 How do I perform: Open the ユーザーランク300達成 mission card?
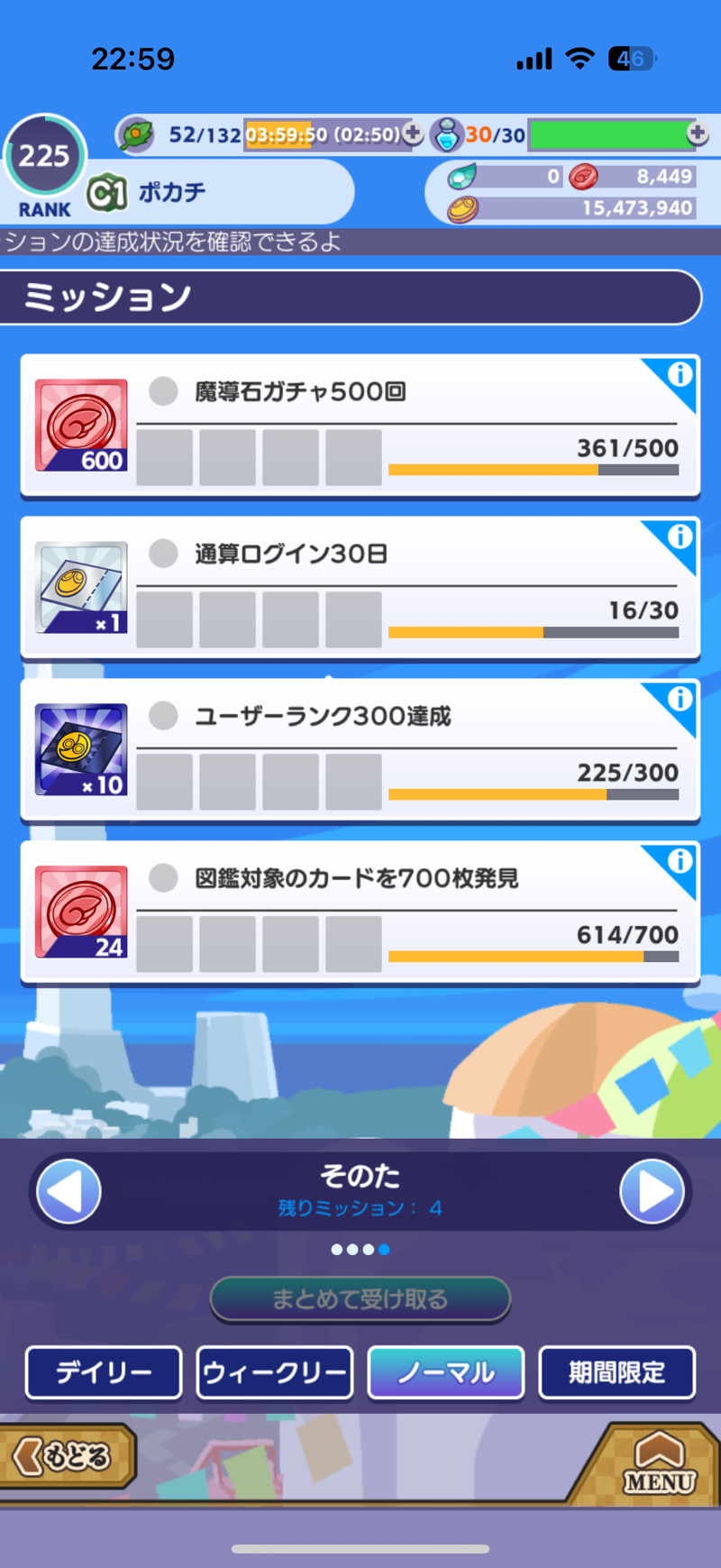point(360,750)
